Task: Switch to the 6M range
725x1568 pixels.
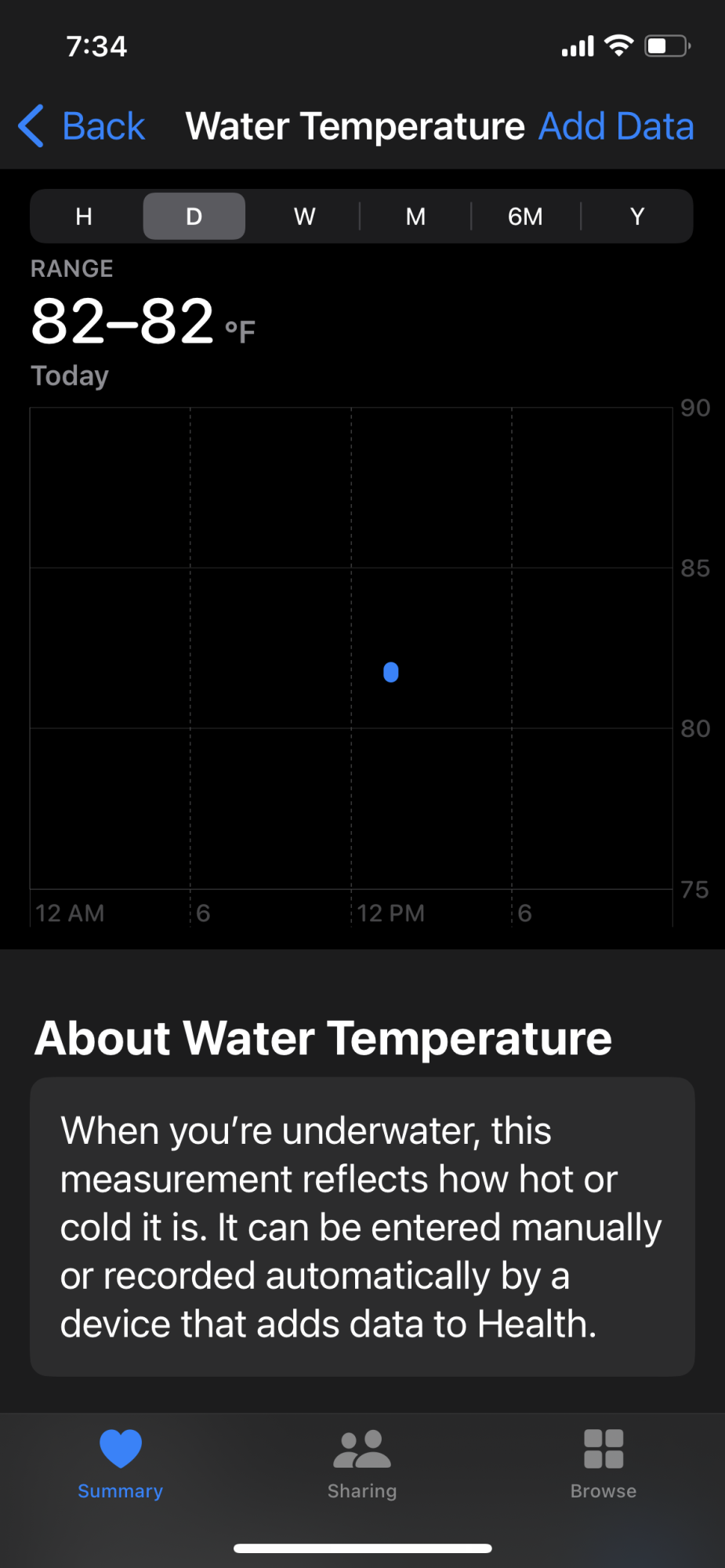Action: point(525,216)
